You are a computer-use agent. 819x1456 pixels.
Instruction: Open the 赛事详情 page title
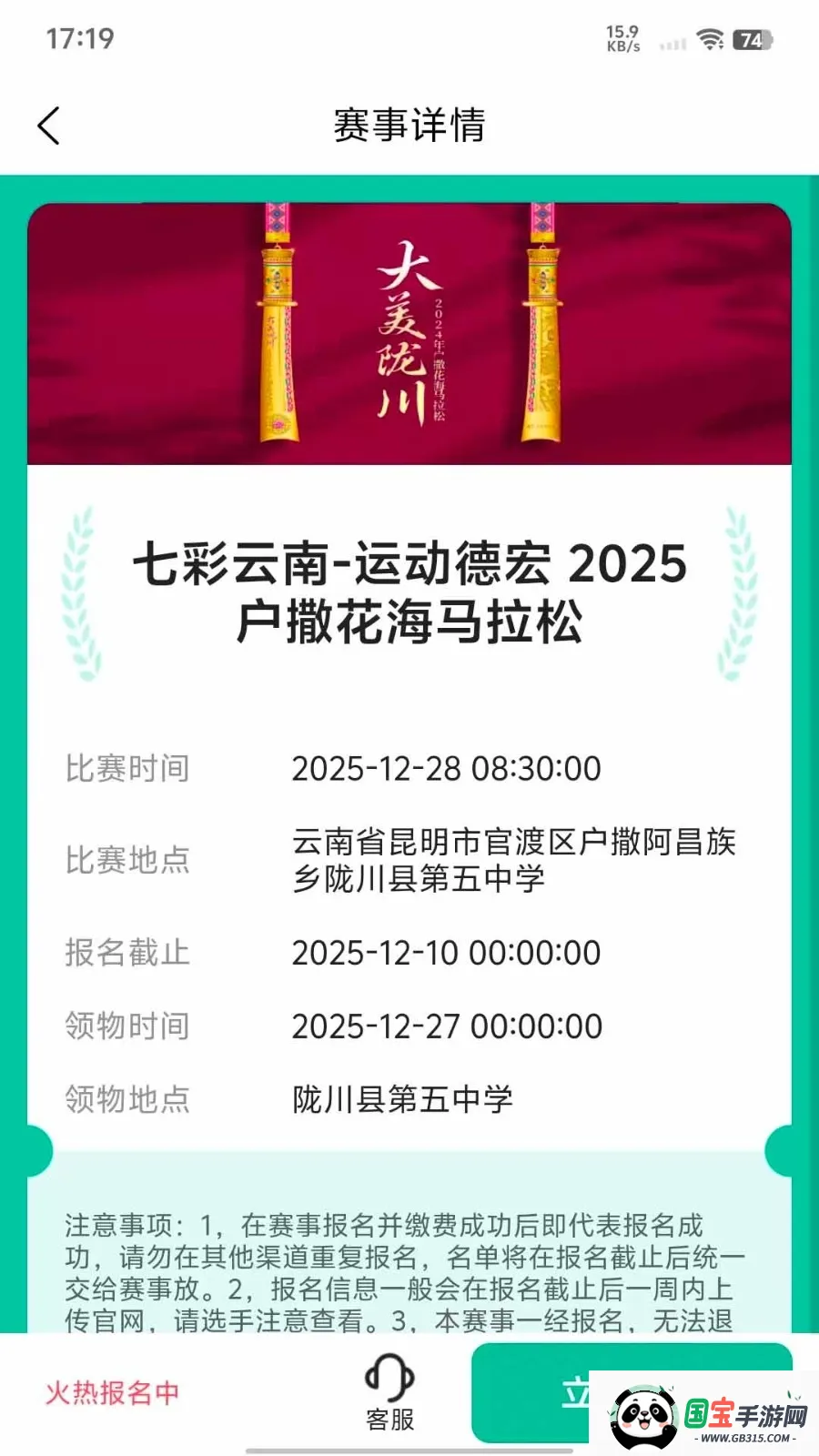409,125
